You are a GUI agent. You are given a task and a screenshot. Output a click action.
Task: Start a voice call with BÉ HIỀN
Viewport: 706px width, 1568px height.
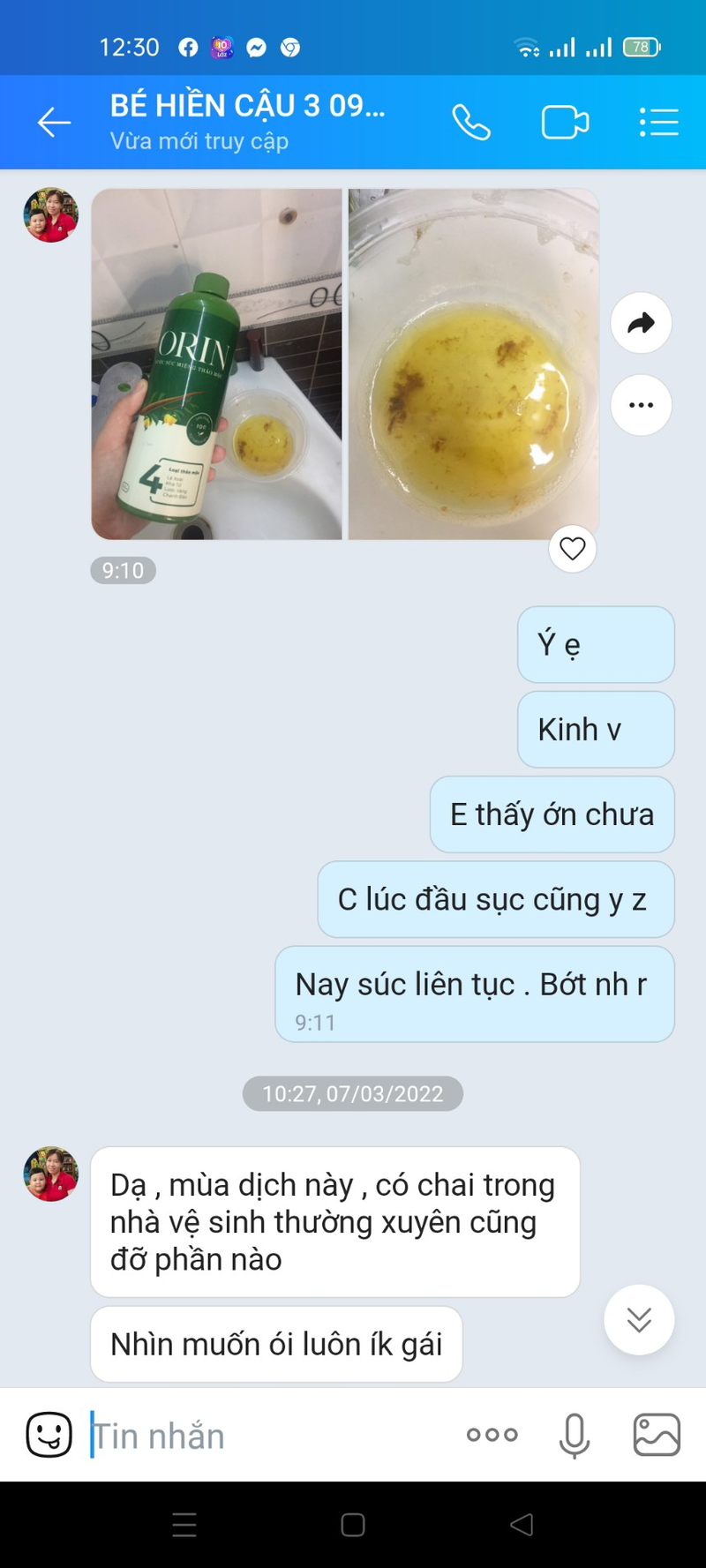[471, 122]
